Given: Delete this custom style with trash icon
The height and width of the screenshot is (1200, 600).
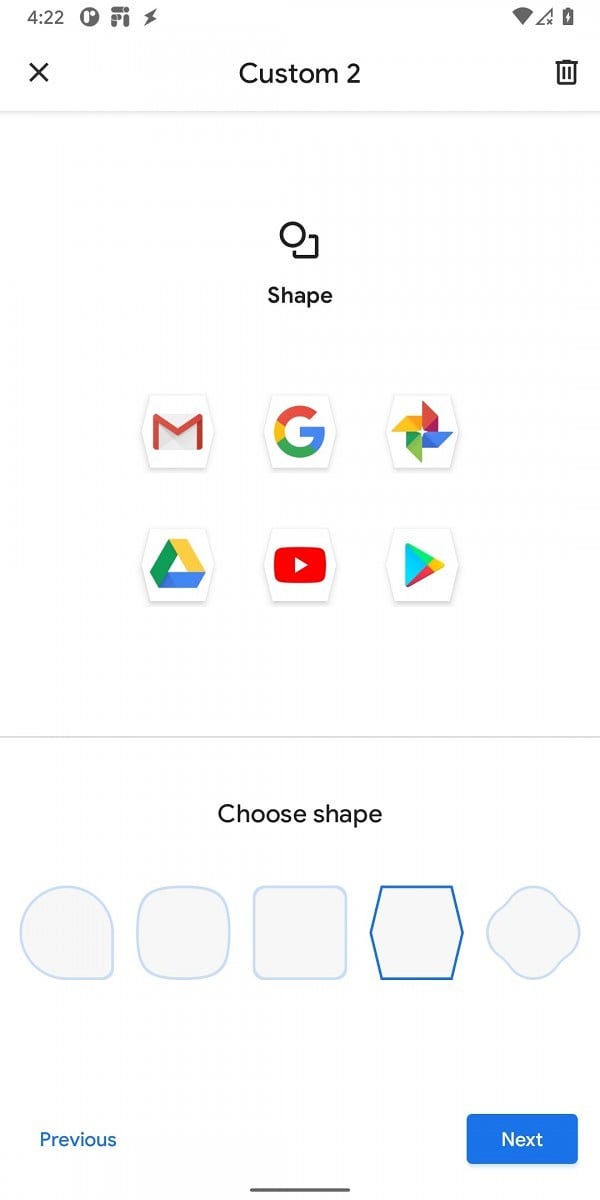Looking at the screenshot, I should (566, 72).
